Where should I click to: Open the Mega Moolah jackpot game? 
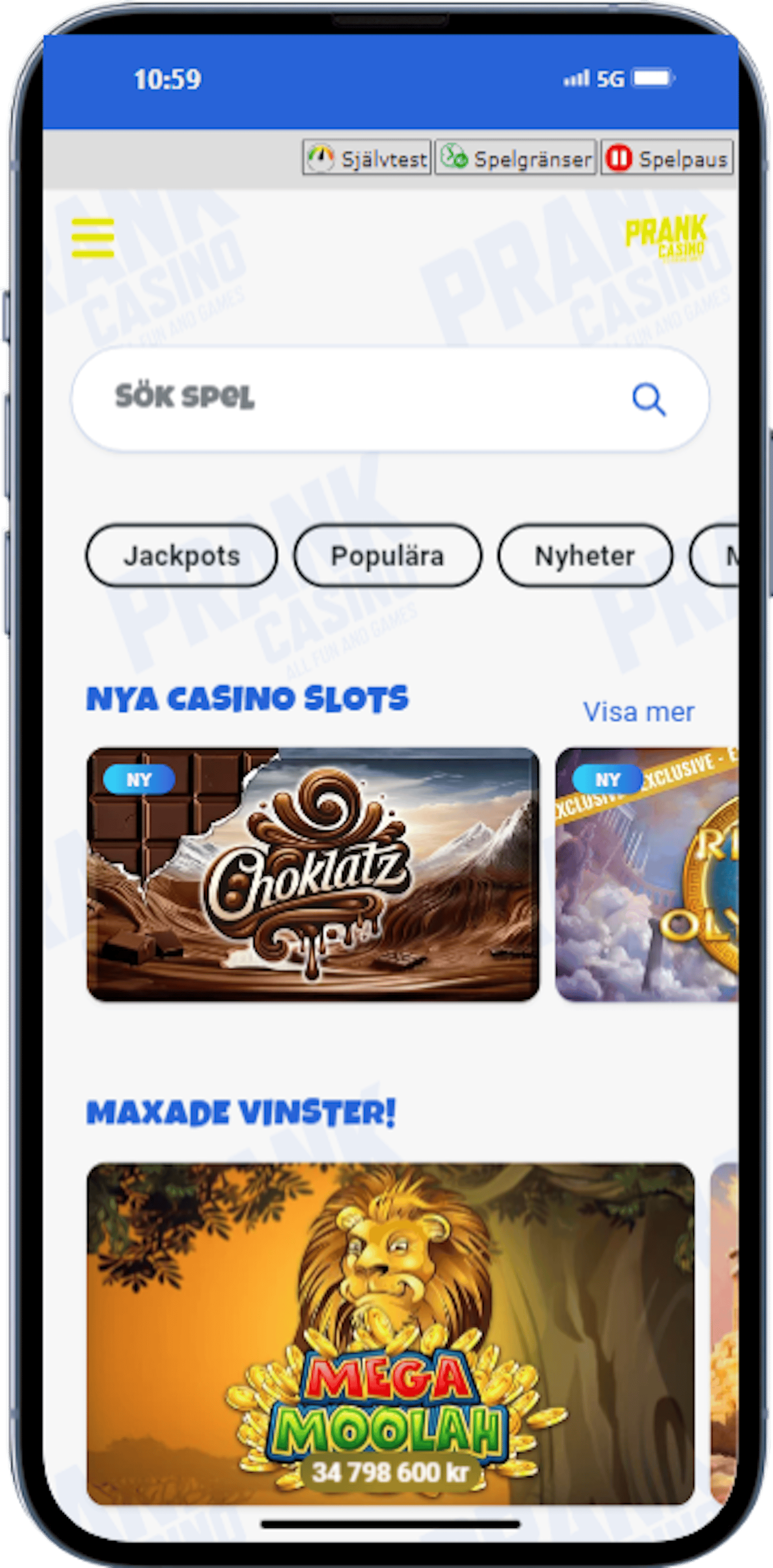click(390, 1333)
